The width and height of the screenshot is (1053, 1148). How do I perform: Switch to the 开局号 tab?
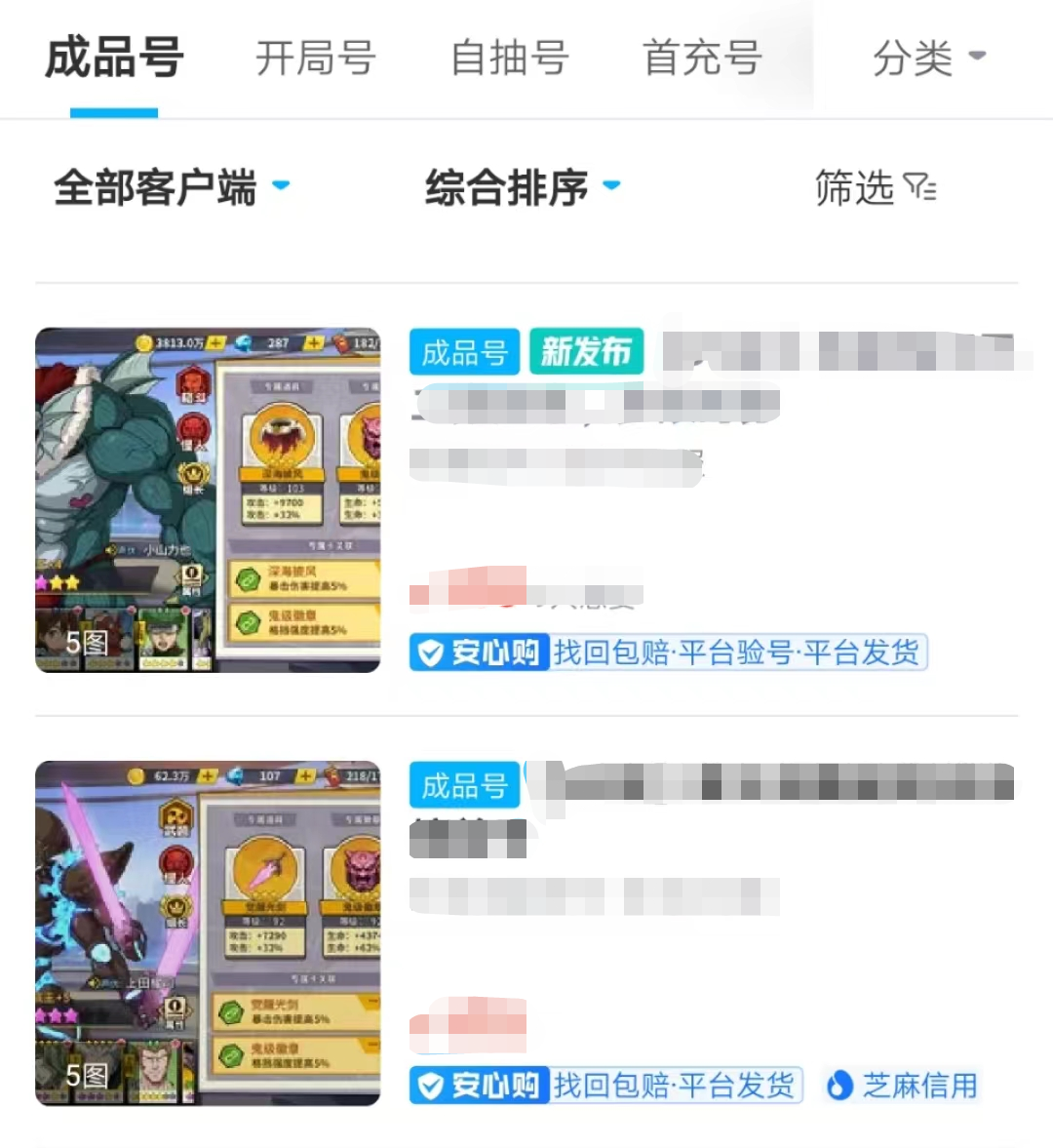click(x=315, y=59)
